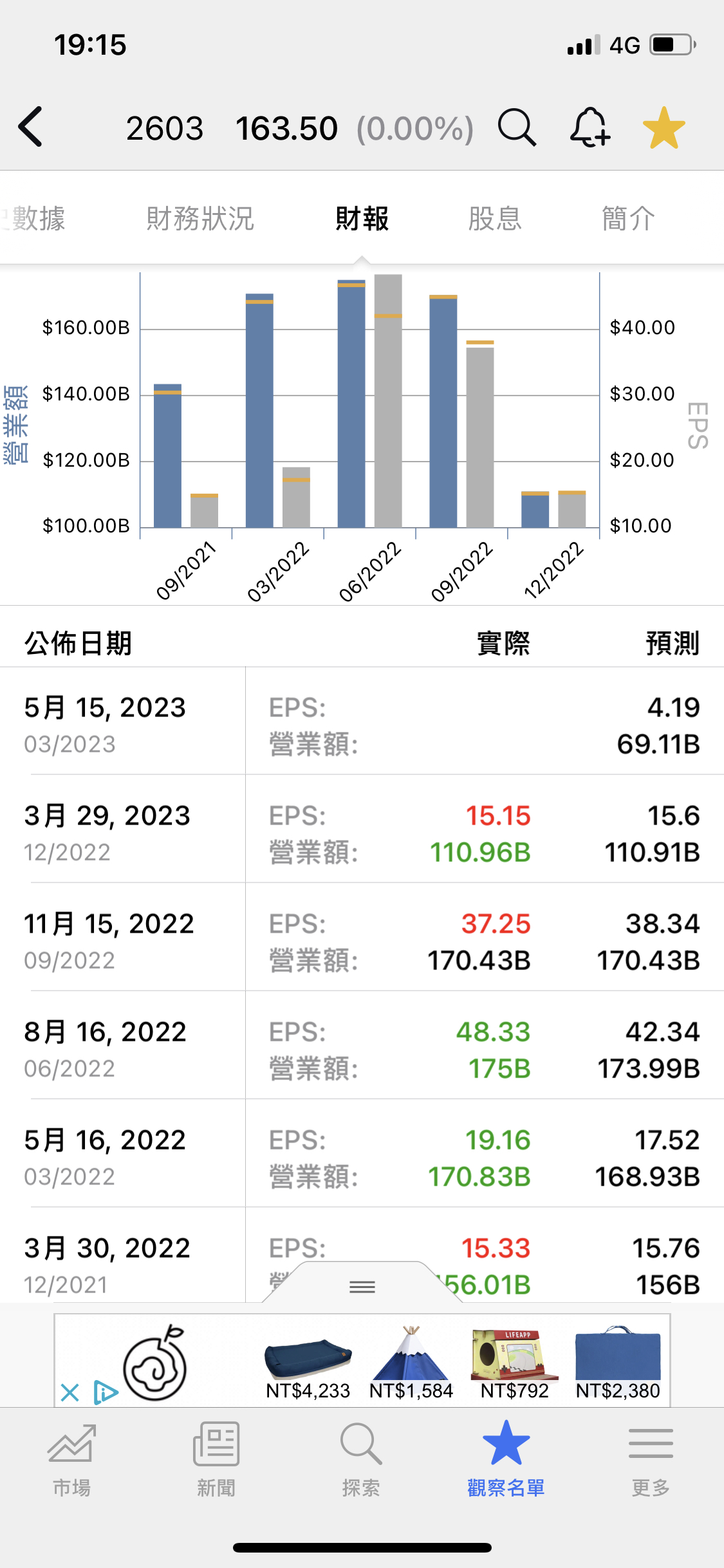Add a price alert with the bell

pos(589,127)
